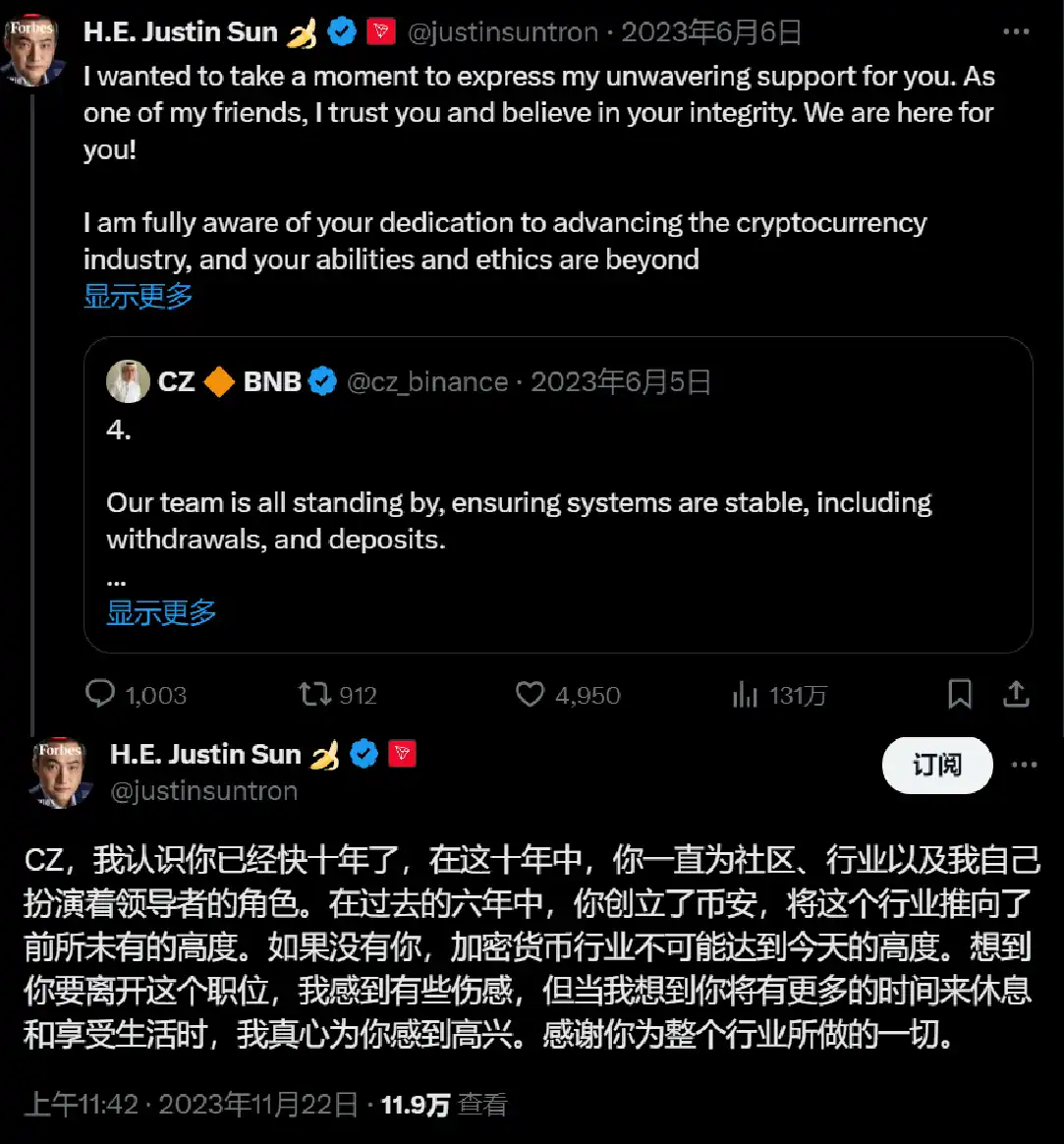Bookmark the June 6 tweet
The width and height of the screenshot is (1064, 1144).
pyautogui.click(x=960, y=695)
